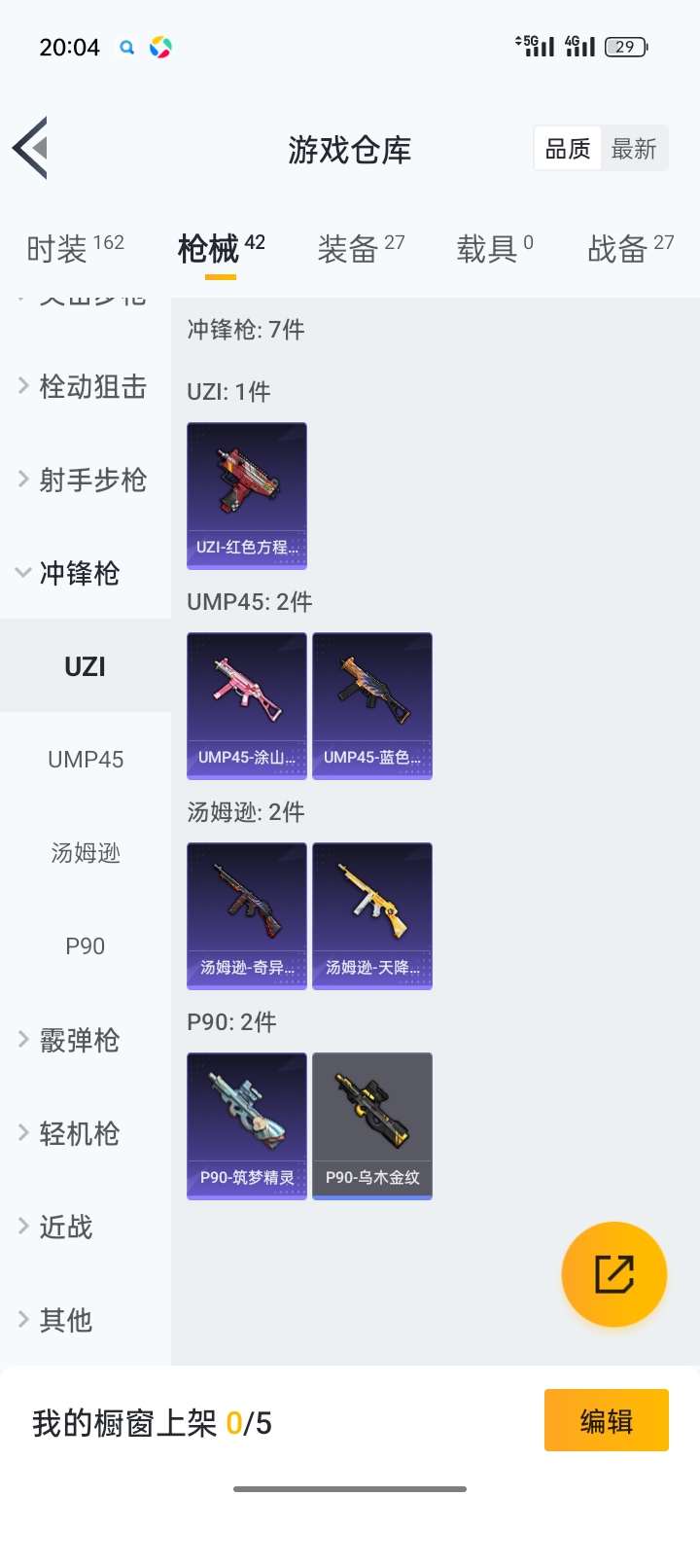Select UMP45 in the side list
Viewport: 700px width, 1568px height.
click(x=86, y=760)
